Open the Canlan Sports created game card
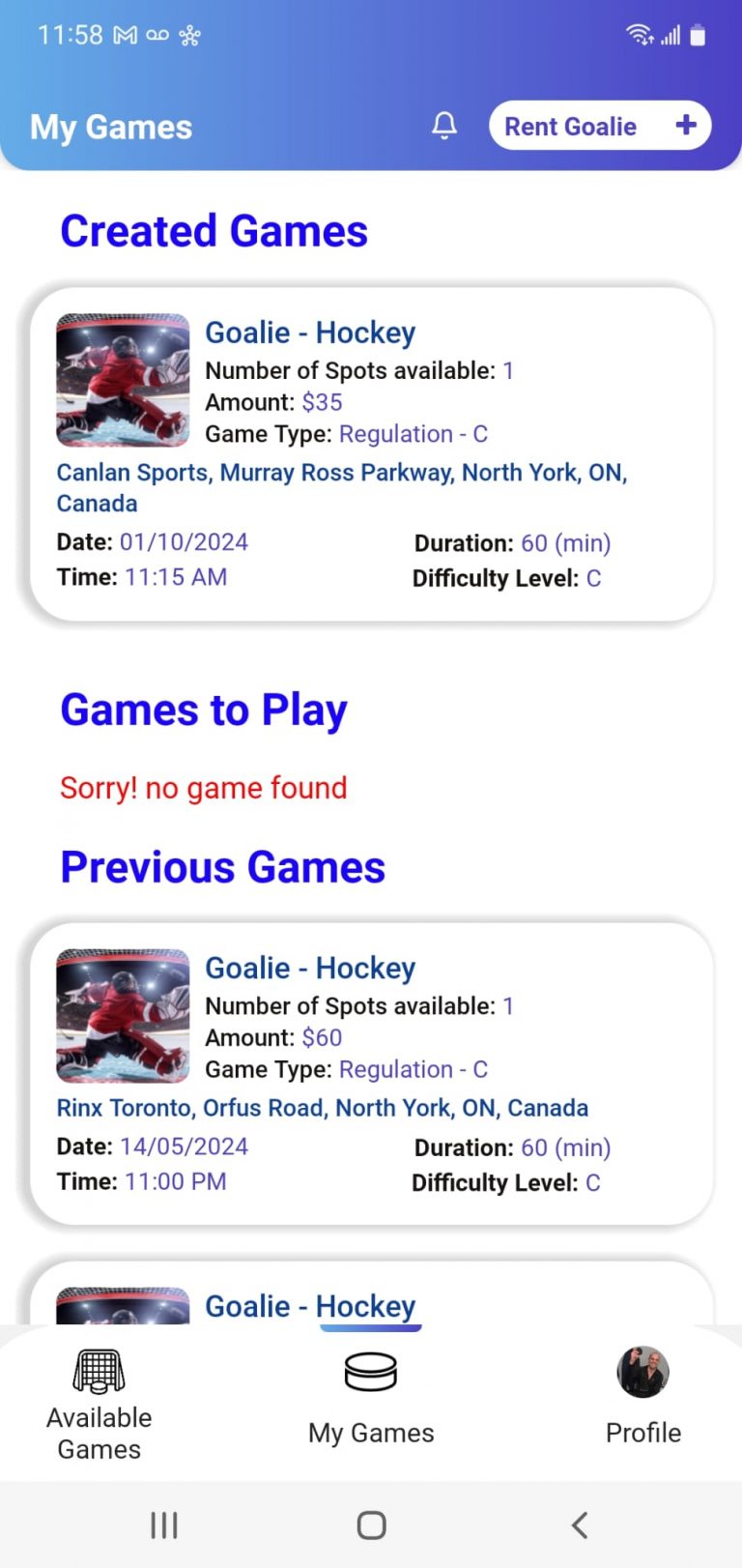The width and height of the screenshot is (742, 1568). (371, 454)
